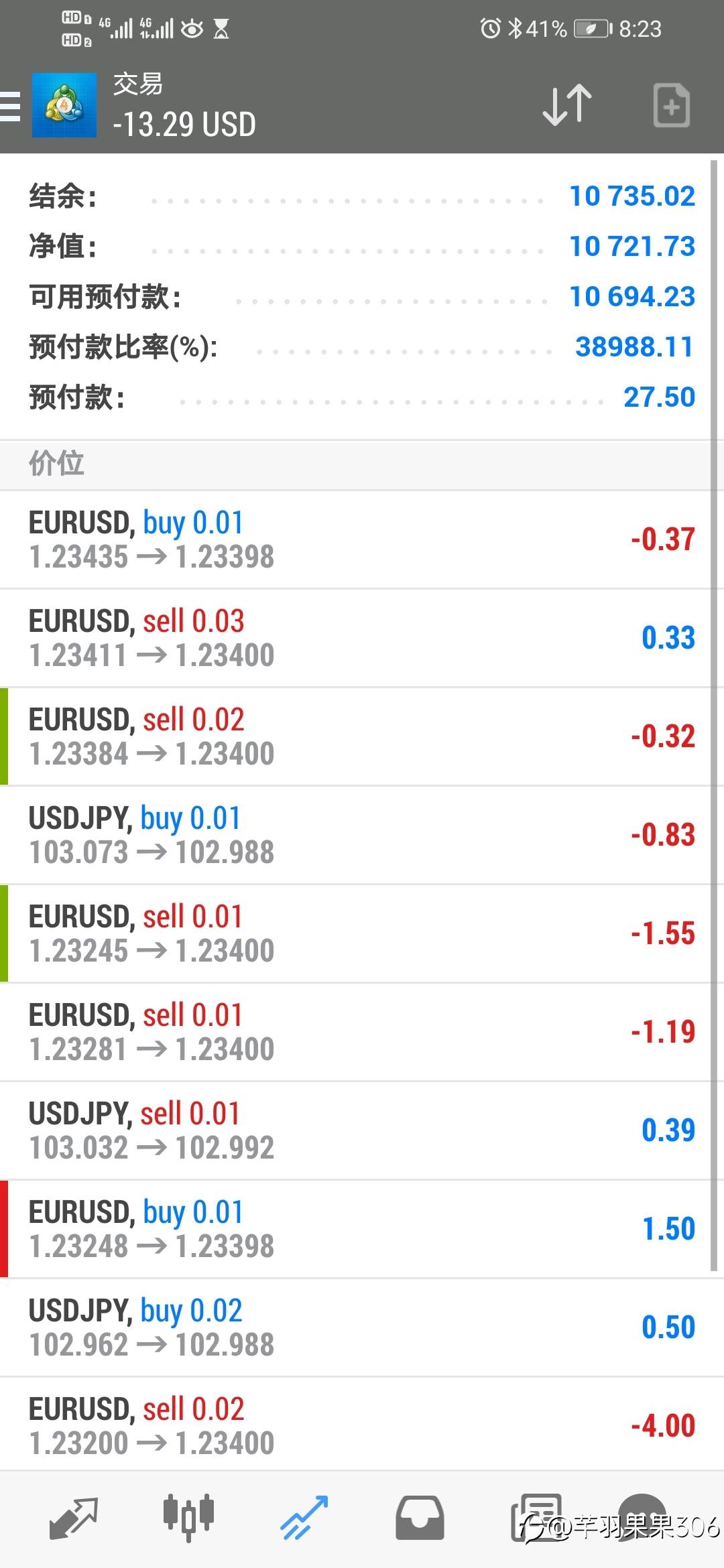Switch to the Quotes tab

tap(74, 1518)
